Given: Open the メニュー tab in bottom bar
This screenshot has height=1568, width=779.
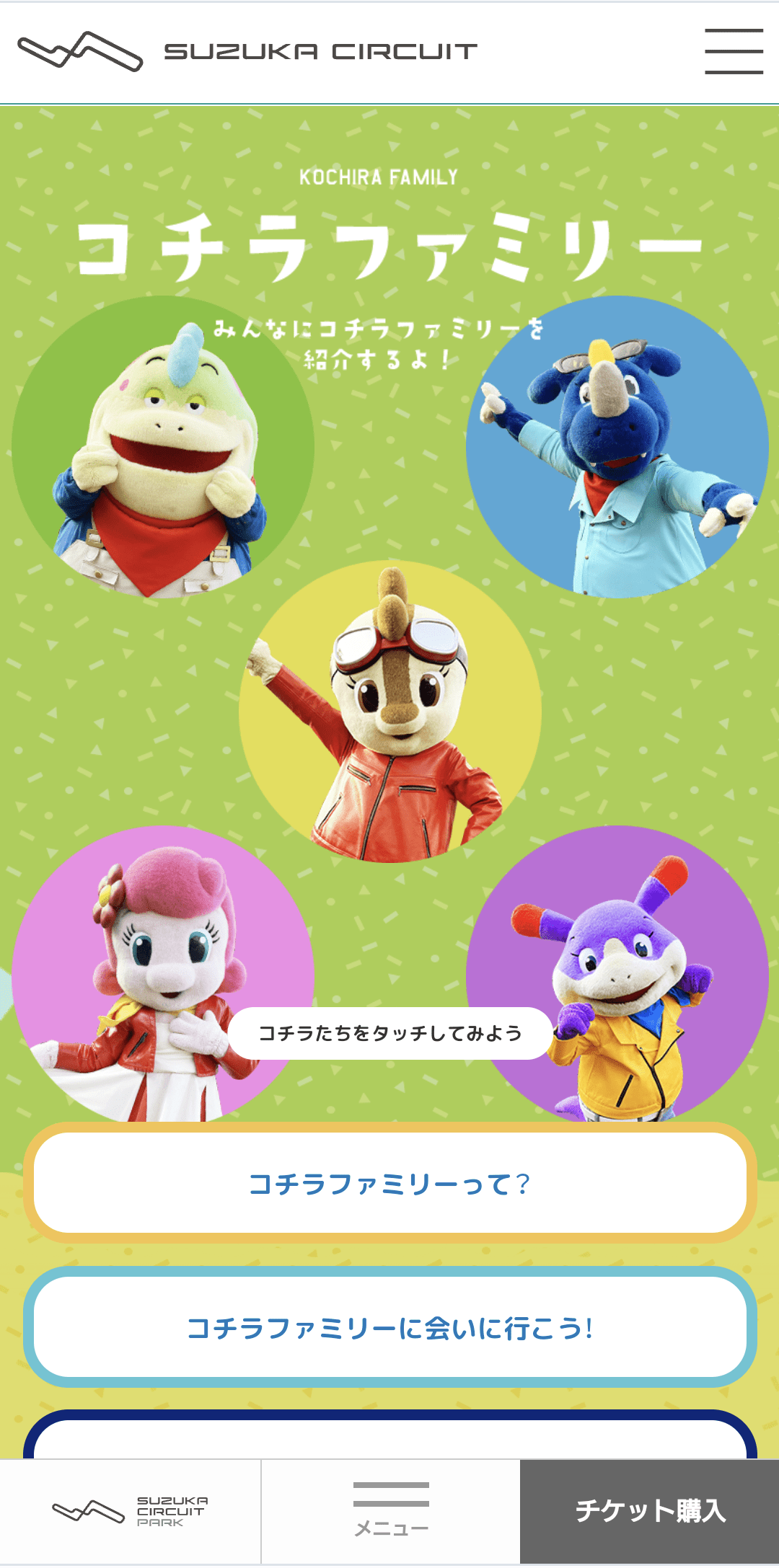Looking at the screenshot, I should click(391, 1511).
